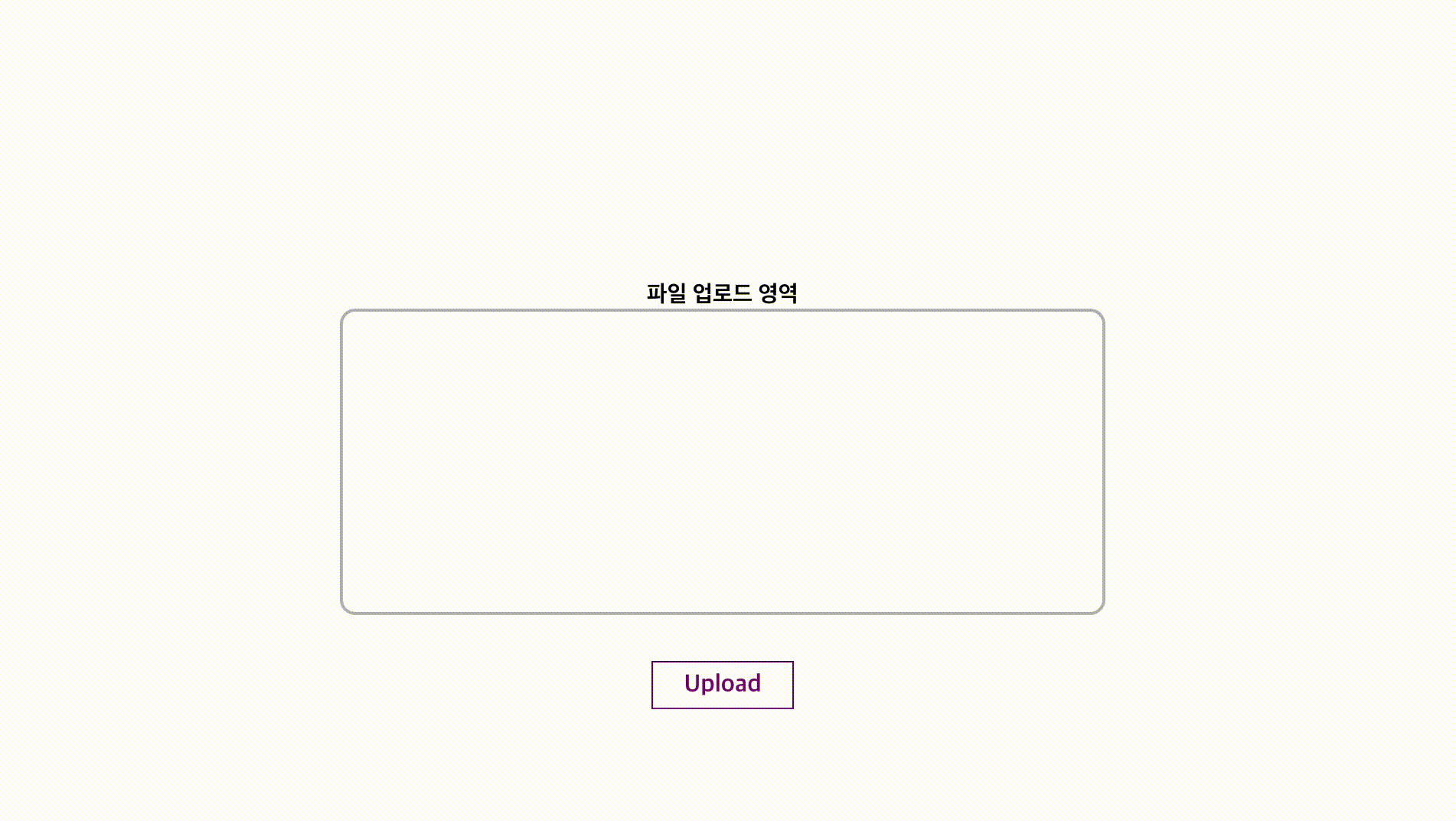Viewport: 1456px width, 821px height.
Task: Tap the file upload drop area
Action: 722,461
